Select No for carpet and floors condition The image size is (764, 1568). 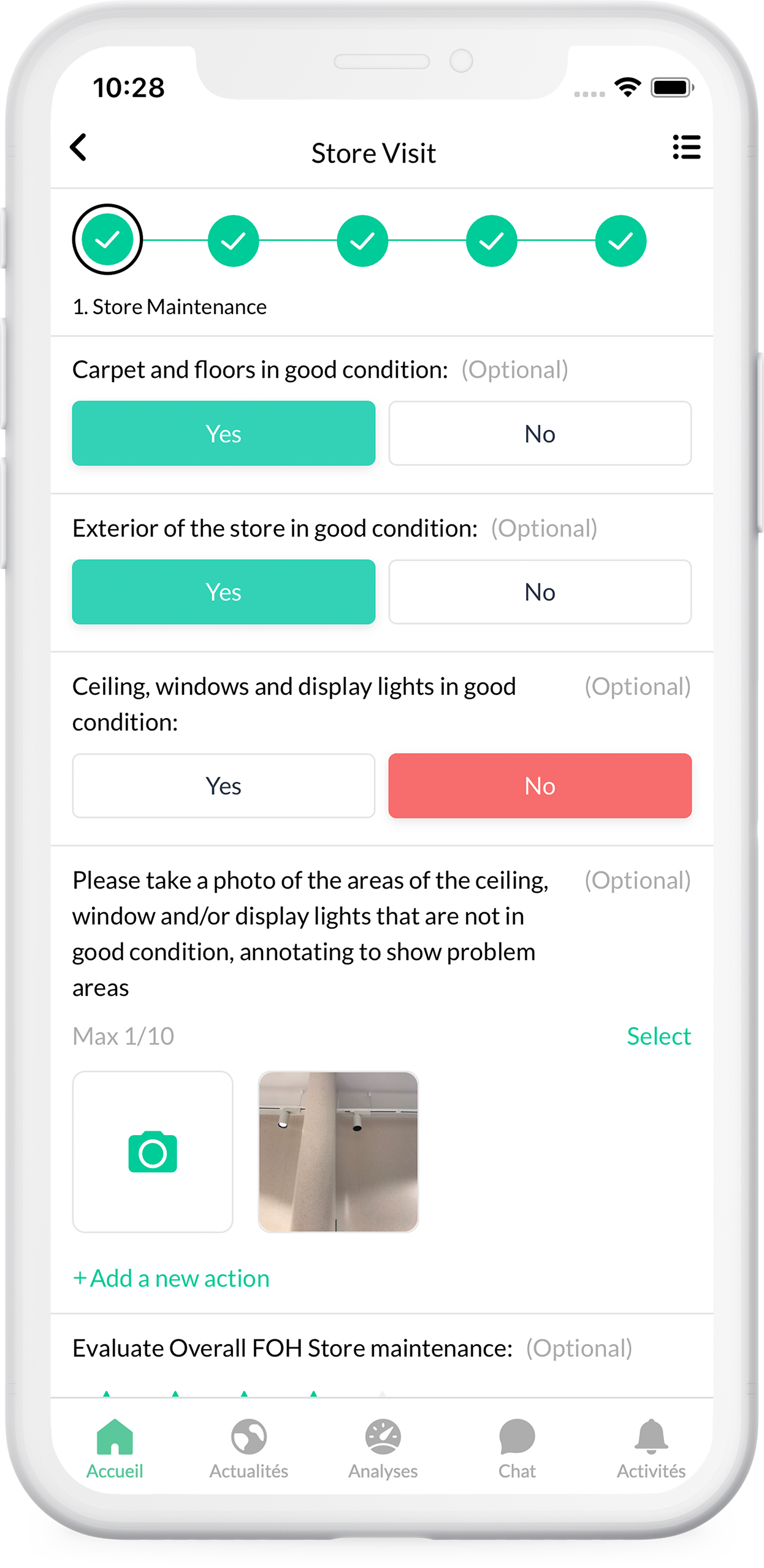[x=540, y=434]
